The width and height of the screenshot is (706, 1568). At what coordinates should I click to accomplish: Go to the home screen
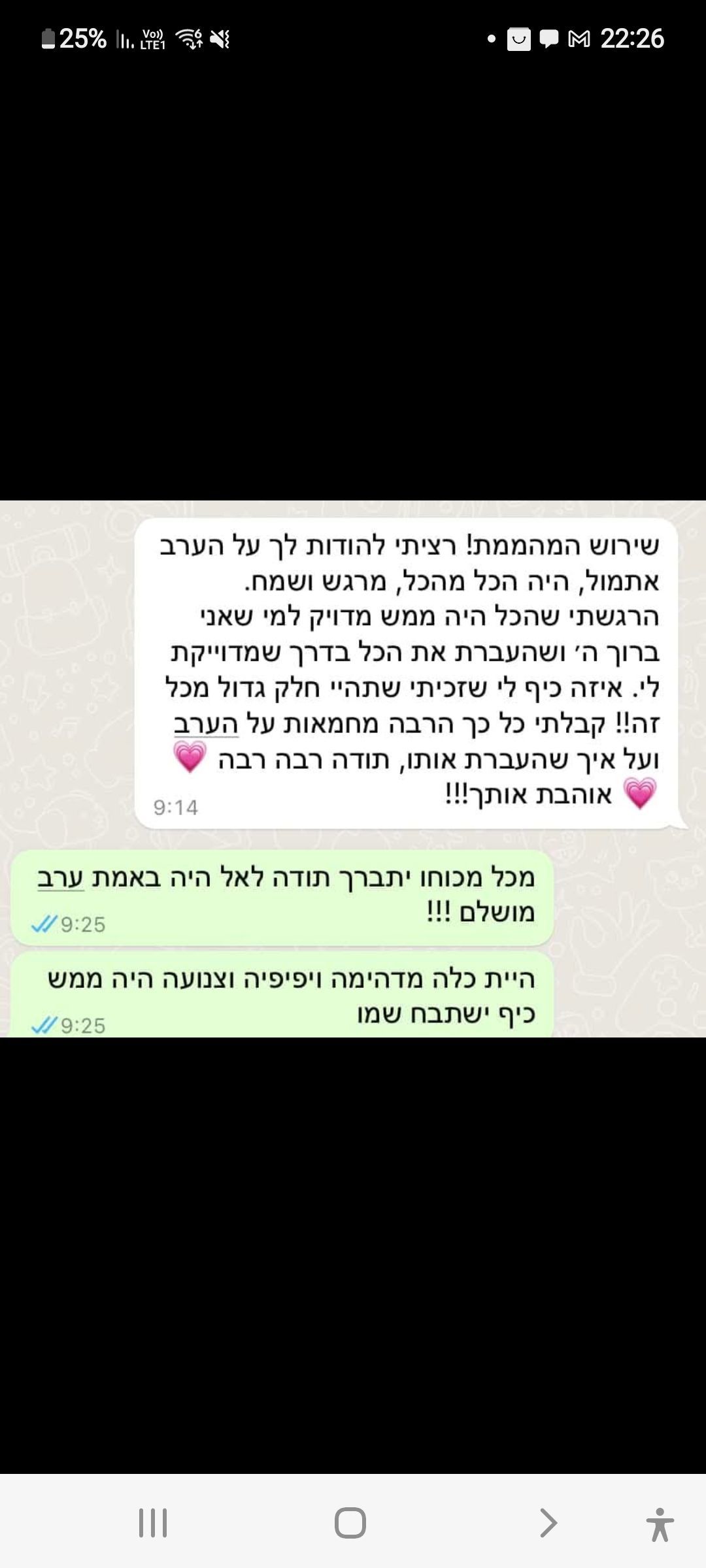[350, 1523]
